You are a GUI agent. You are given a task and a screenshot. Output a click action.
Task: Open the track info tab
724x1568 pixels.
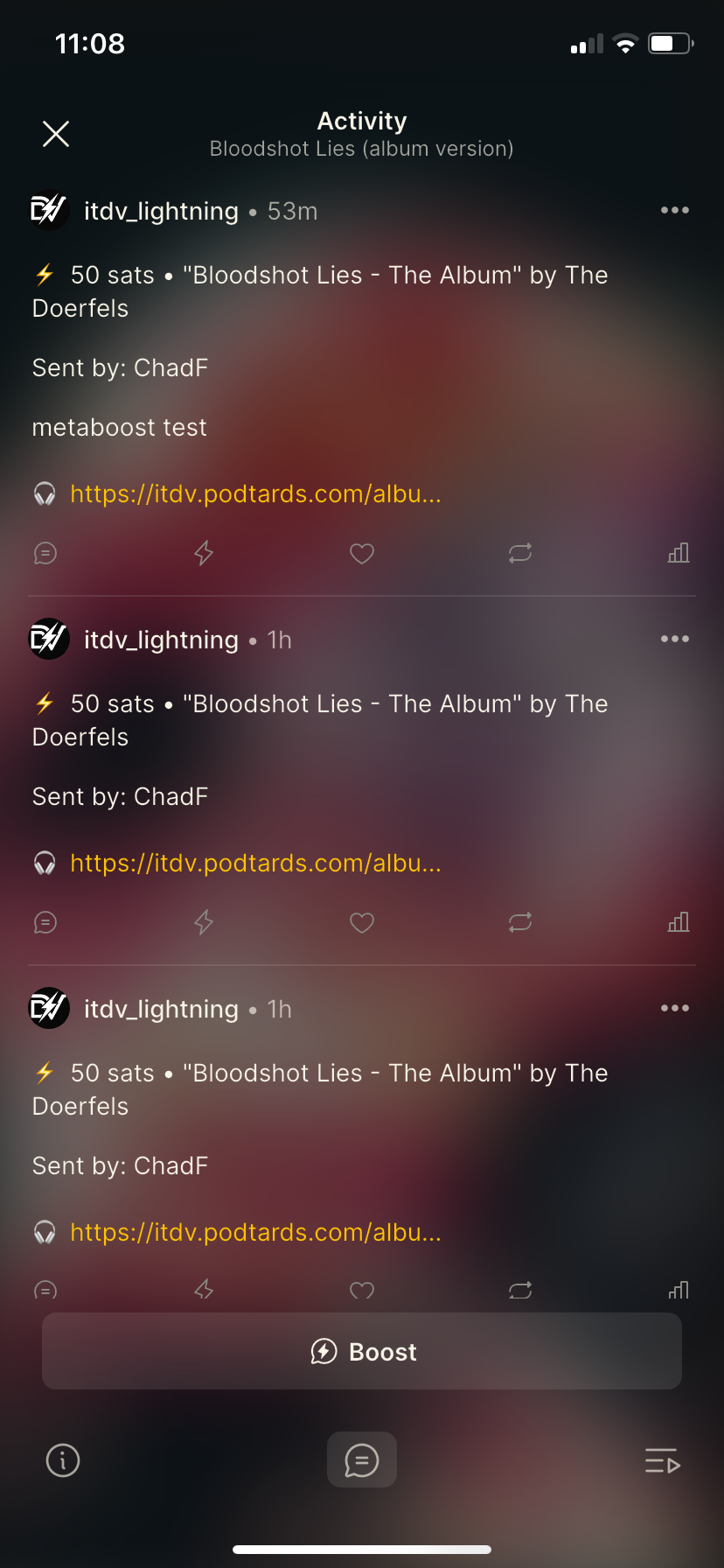[63, 1460]
